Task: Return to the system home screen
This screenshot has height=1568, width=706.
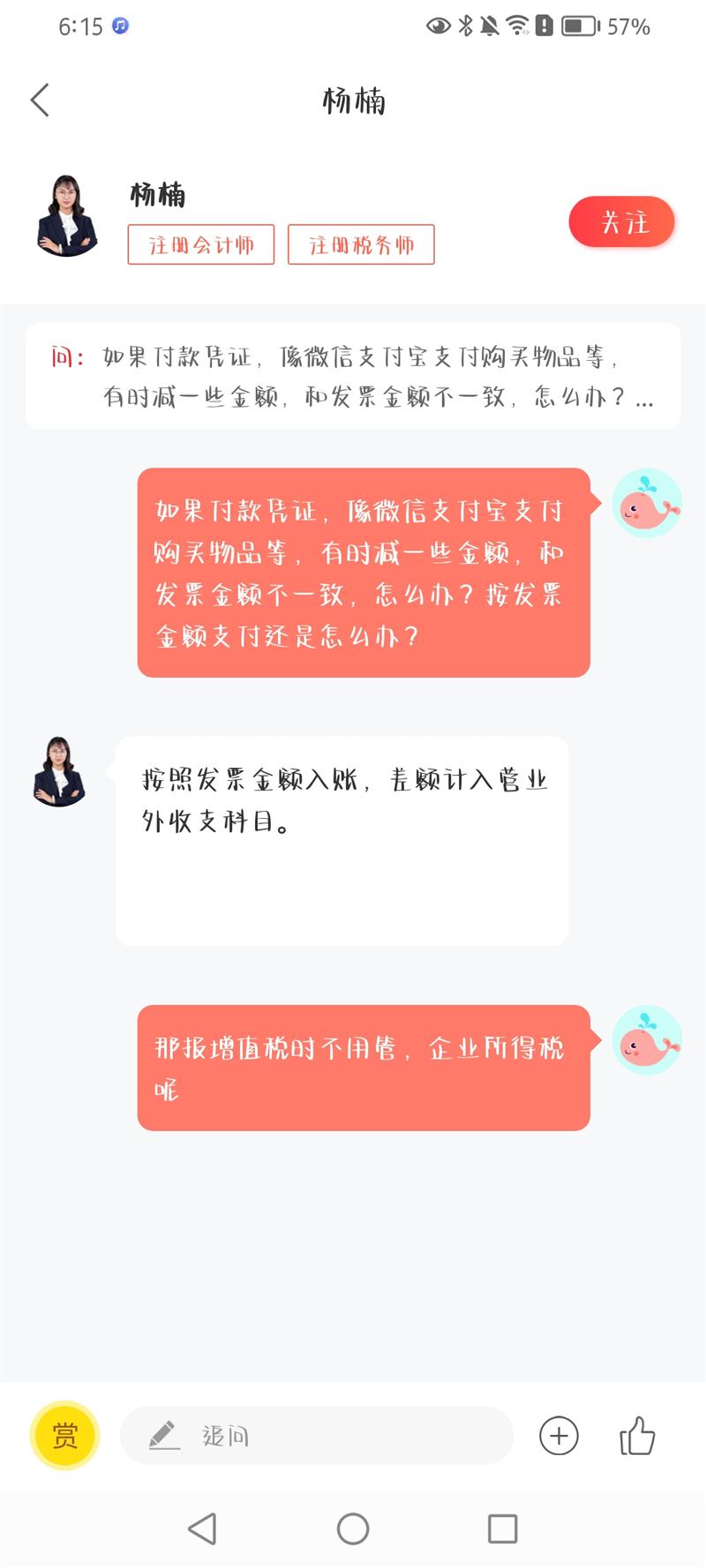Action: point(353,1528)
